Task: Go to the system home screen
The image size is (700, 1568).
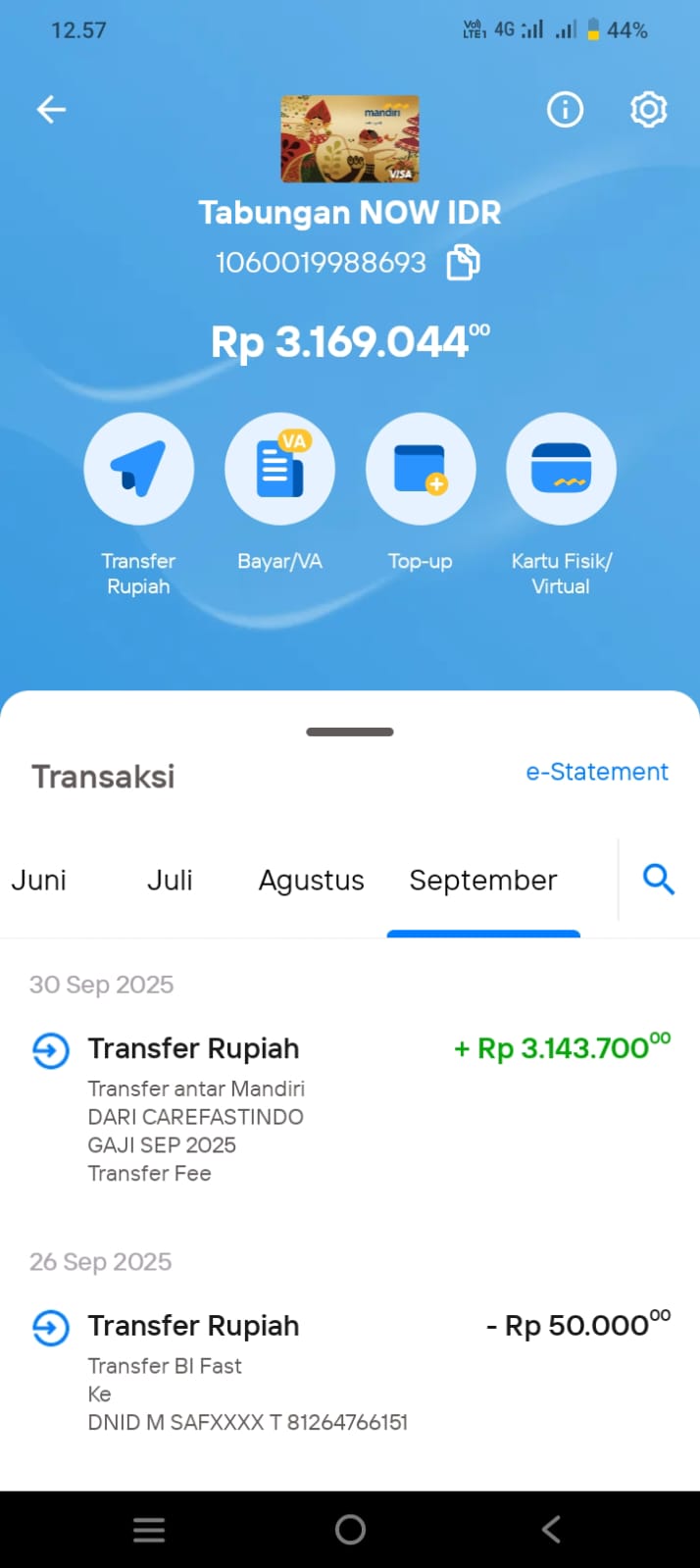Action: (350, 1530)
